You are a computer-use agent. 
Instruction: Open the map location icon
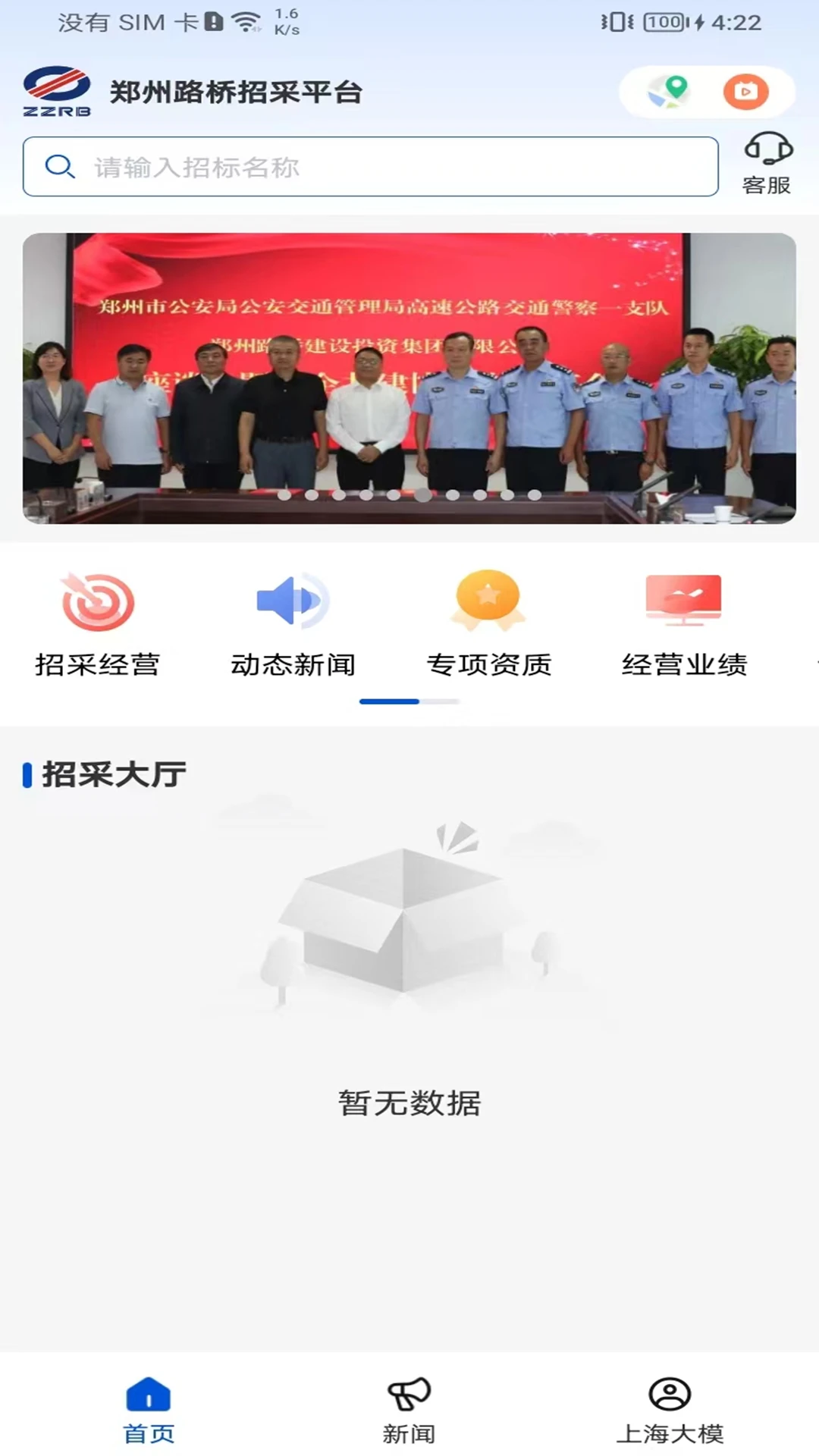click(x=668, y=92)
